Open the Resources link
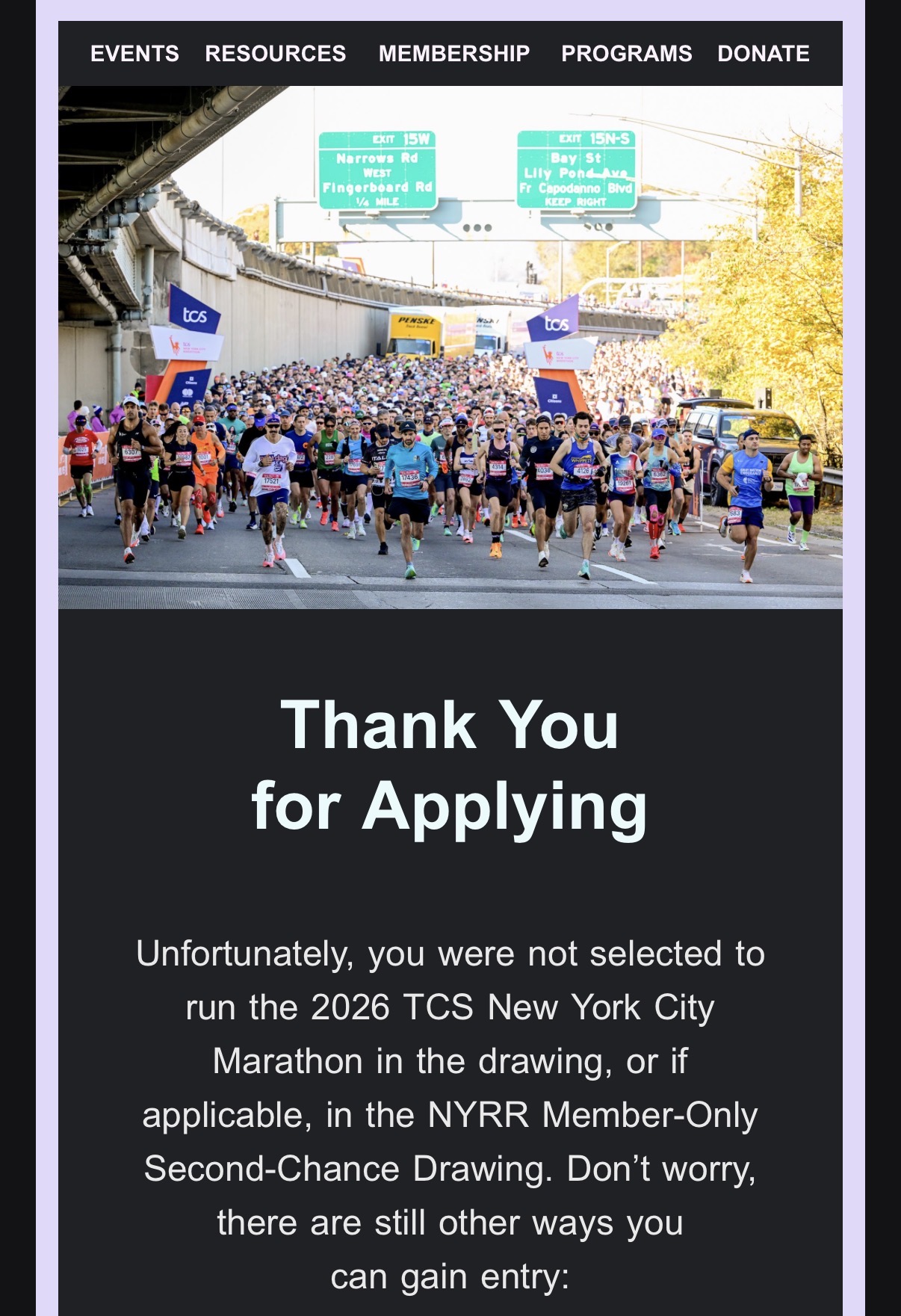Image resolution: width=901 pixels, height=1316 pixels. click(275, 54)
